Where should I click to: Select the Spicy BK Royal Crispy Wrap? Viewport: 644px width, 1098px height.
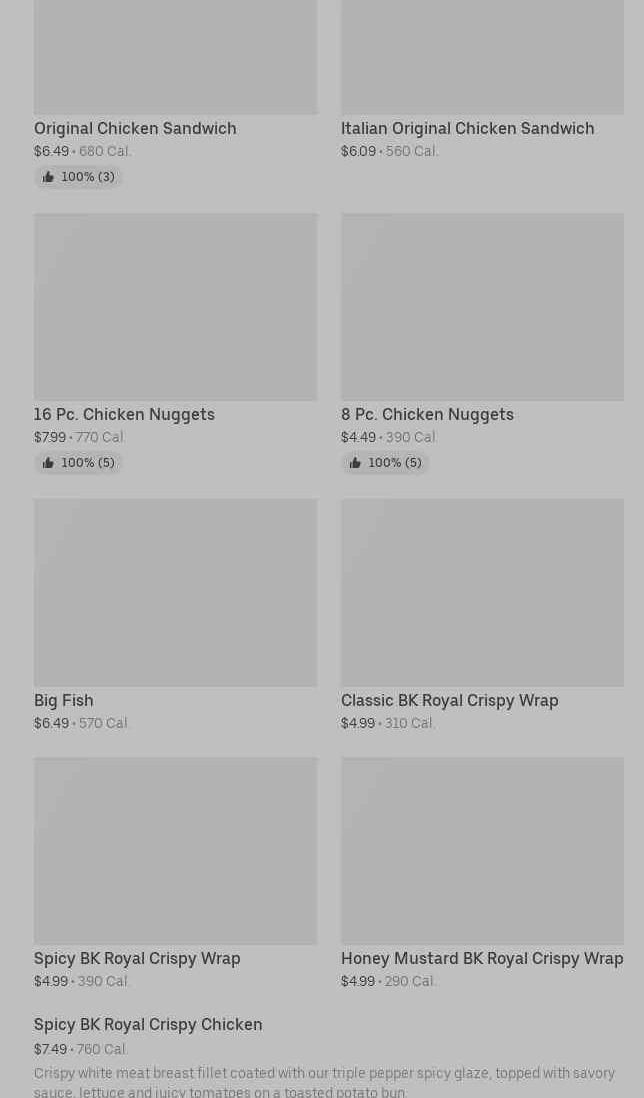click(175, 873)
